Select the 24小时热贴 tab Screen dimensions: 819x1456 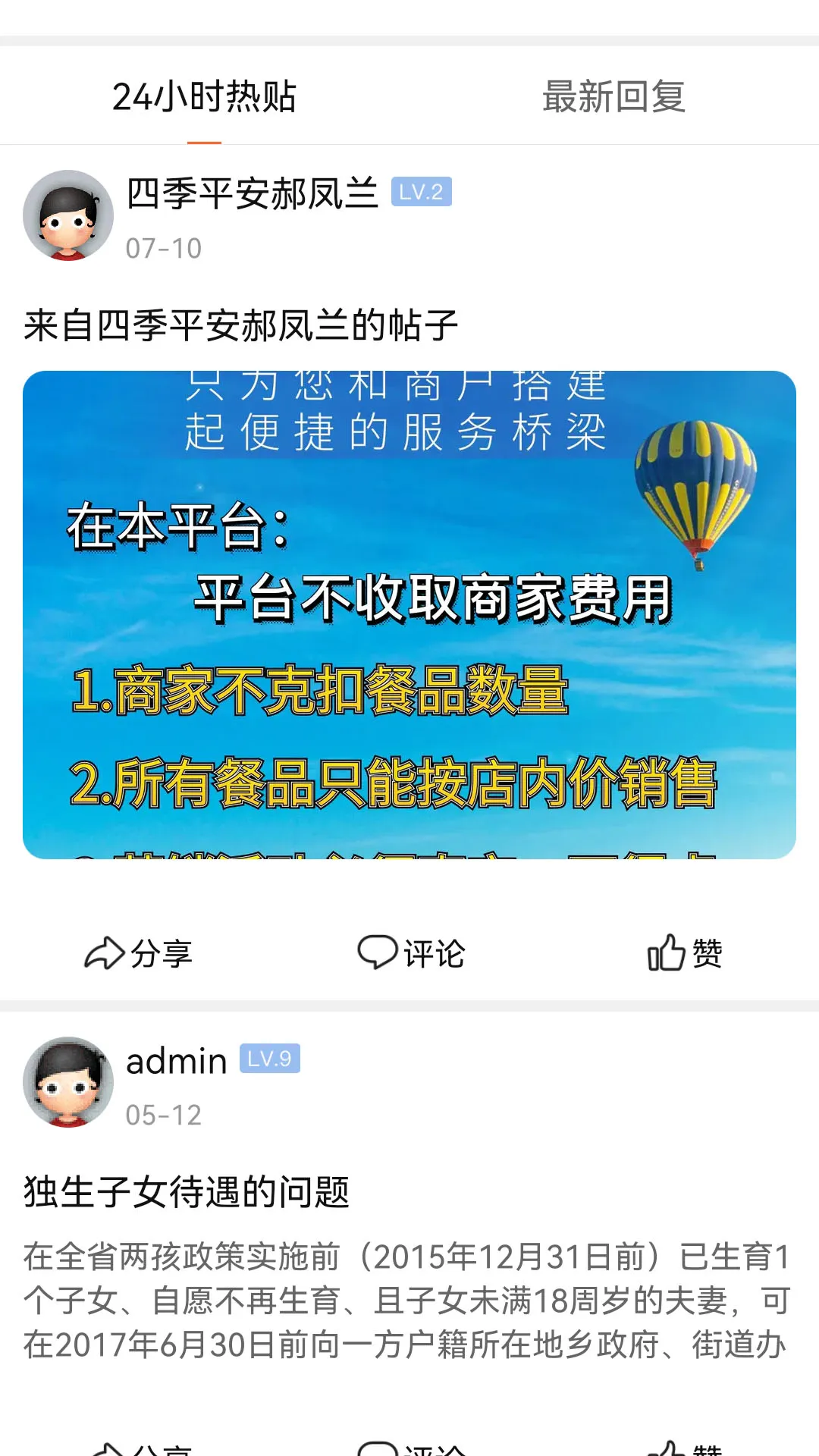(x=204, y=97)
